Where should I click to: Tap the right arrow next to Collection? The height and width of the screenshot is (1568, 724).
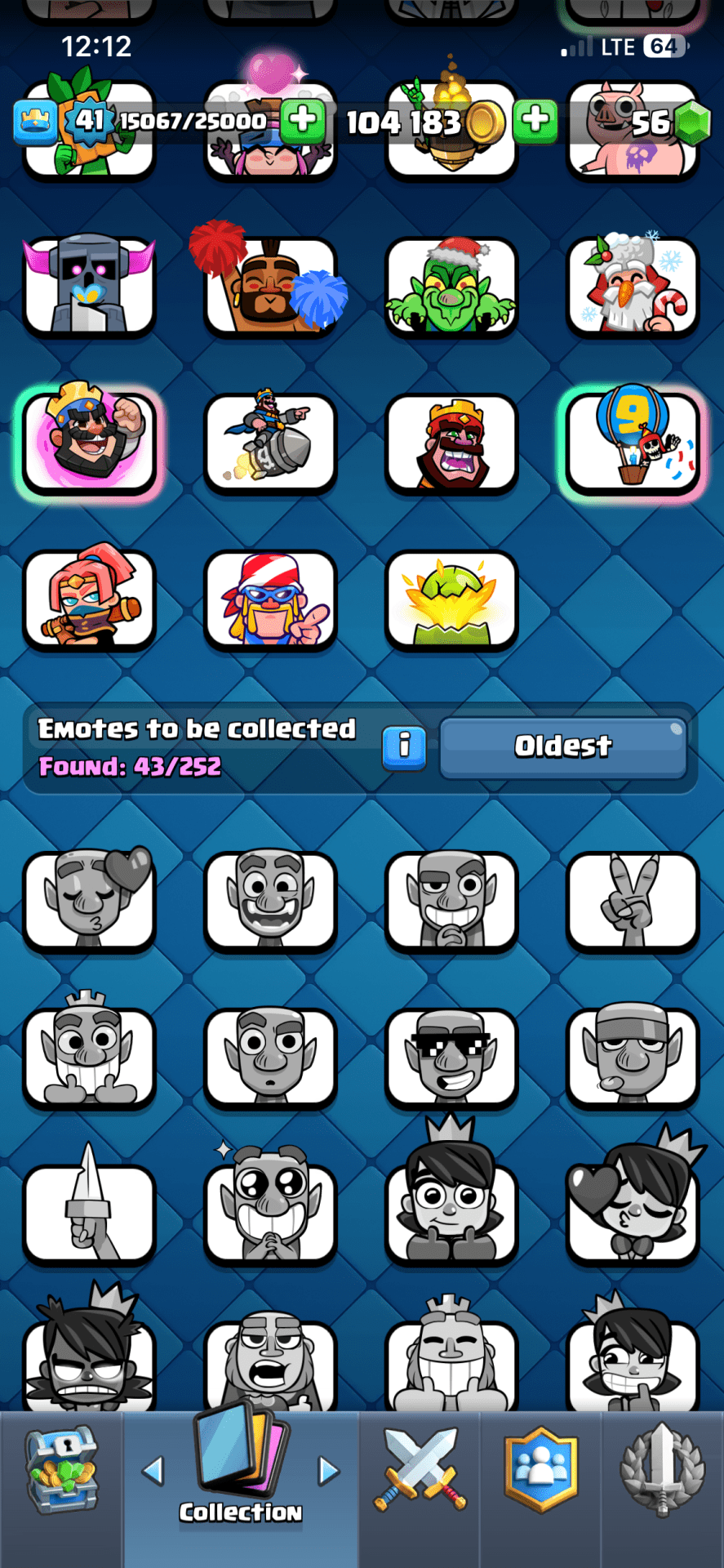click(328, 1470)
